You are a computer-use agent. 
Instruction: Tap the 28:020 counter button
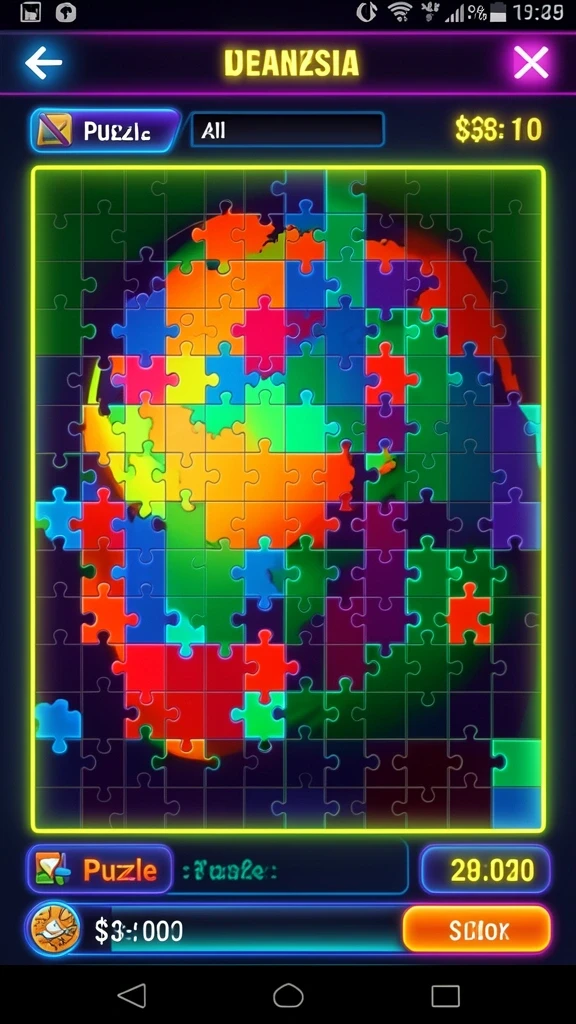(x=485, y=869)
